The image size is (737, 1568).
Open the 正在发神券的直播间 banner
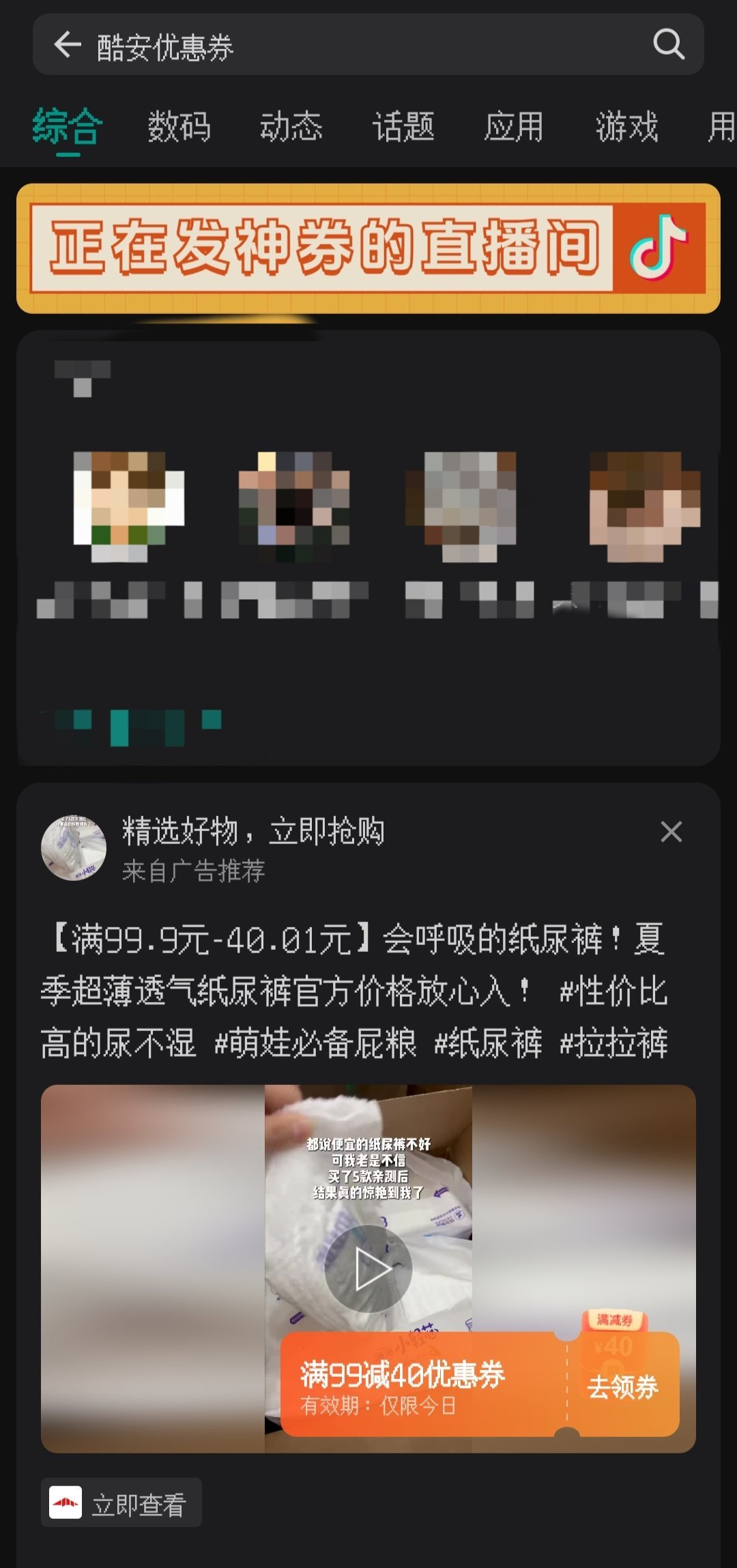pos(369,248)
